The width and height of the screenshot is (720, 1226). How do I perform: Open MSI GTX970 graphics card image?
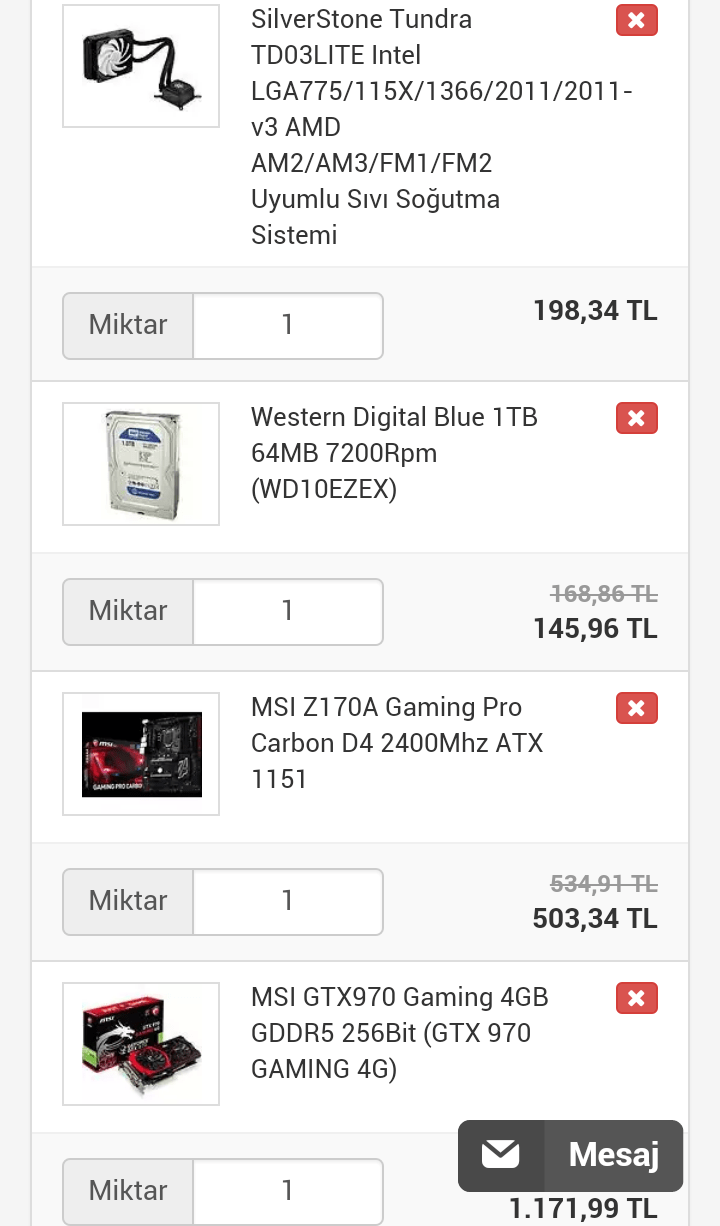pyautogui.click(x=141, y=1044)
